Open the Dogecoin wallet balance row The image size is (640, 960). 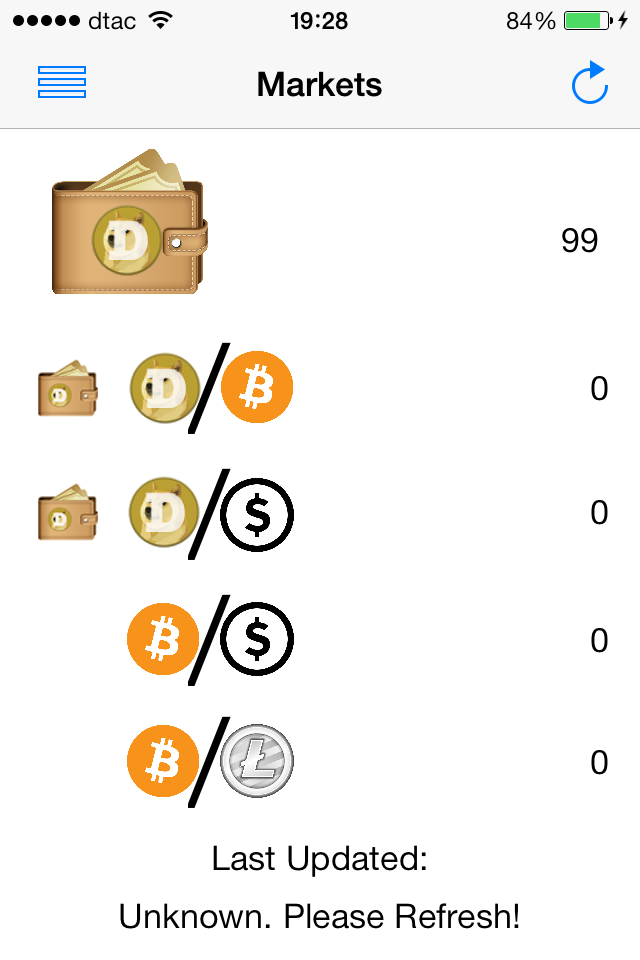click(320, 227)
